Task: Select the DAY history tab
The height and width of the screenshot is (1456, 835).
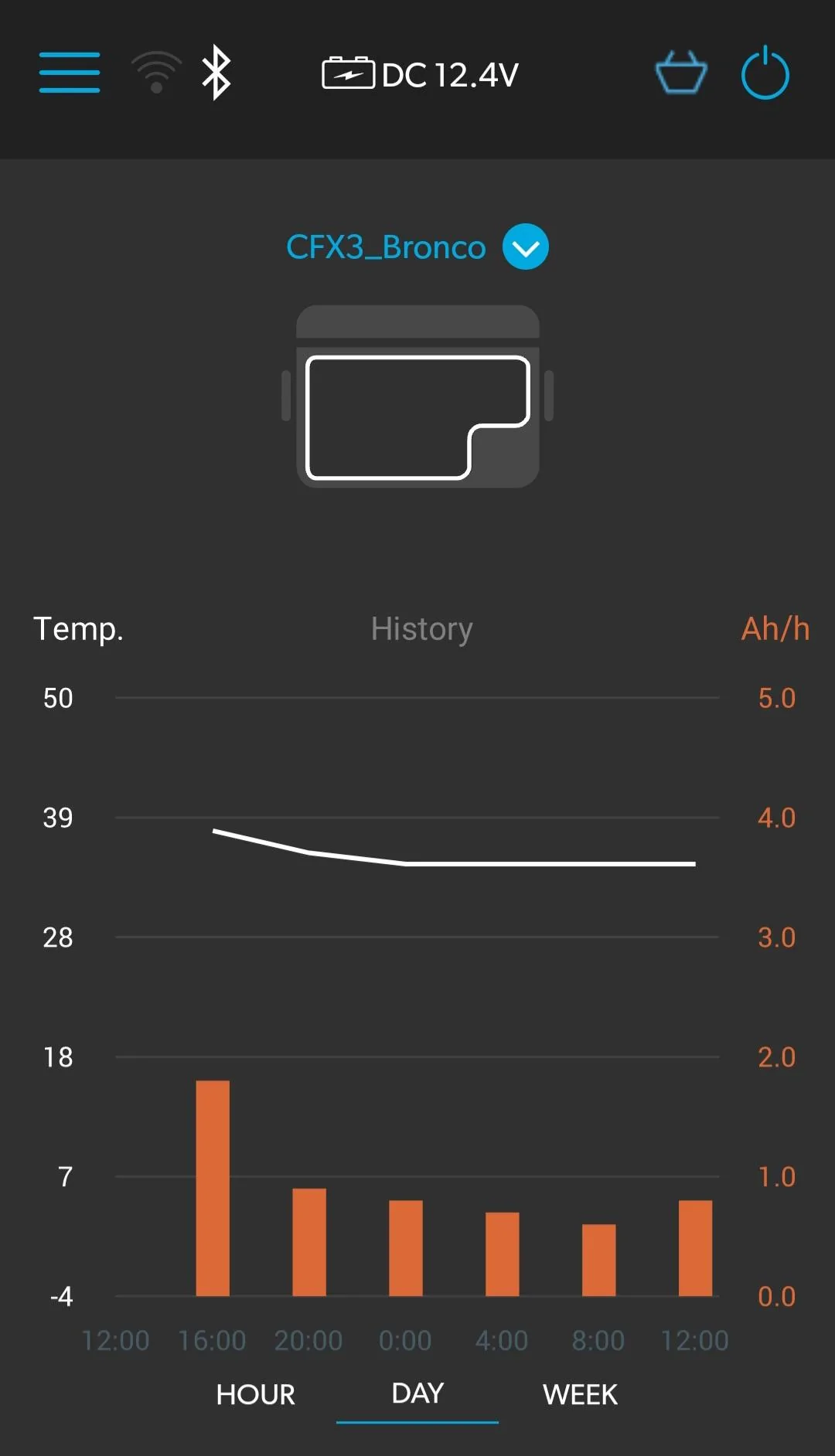Action: click(x=417, y=1393)
